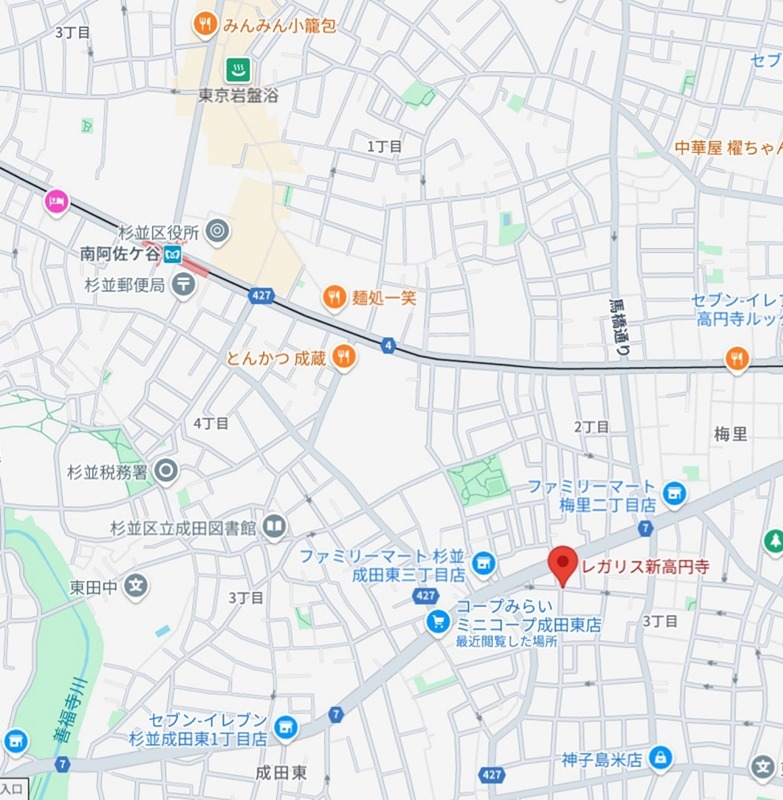The image size is (783, 800).
Task: Tap the red レガリス新高円寺 pin
Action: (x=563, y=565)
